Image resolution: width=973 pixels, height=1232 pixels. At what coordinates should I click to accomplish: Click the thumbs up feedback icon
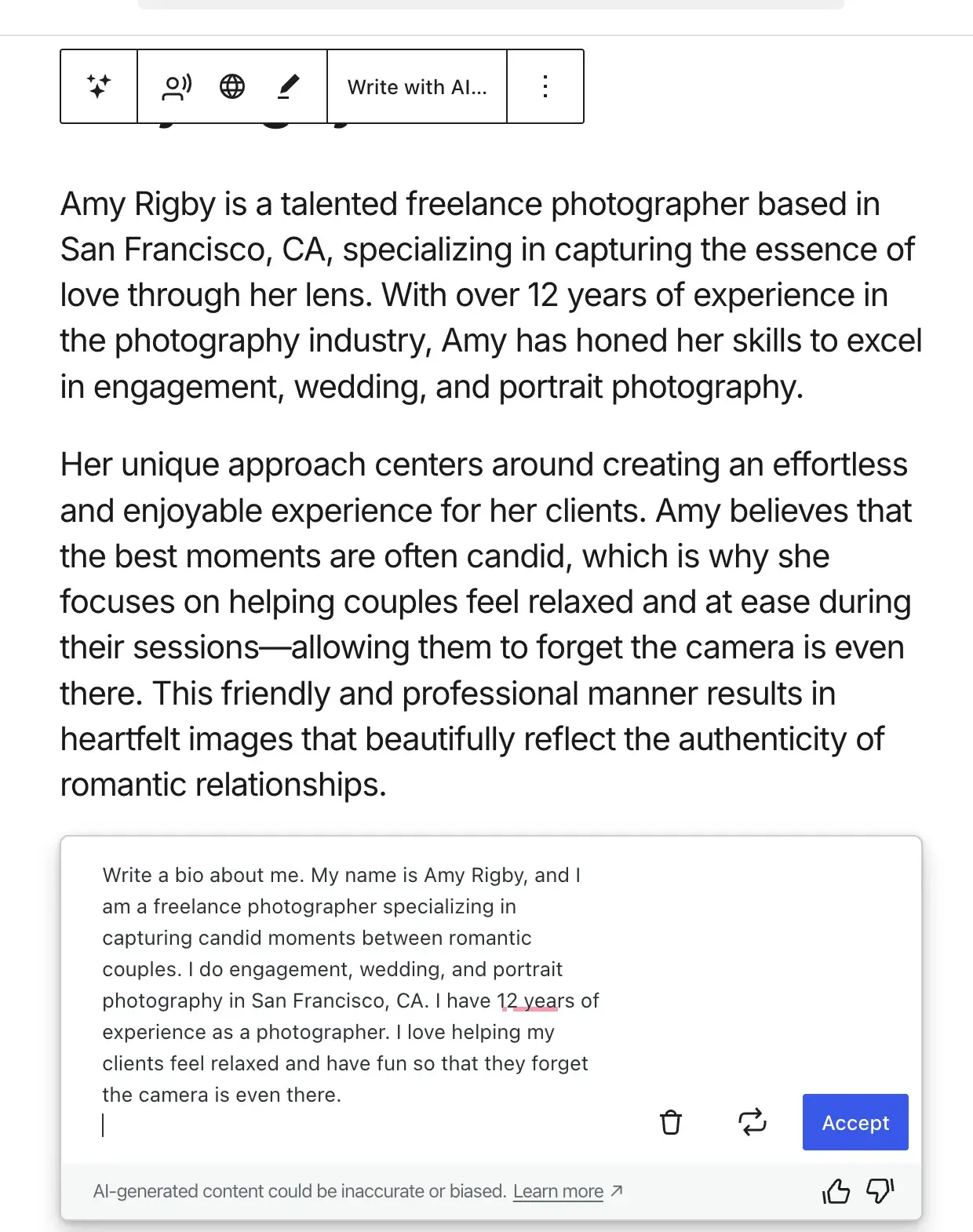click(x=836, y=1191)
